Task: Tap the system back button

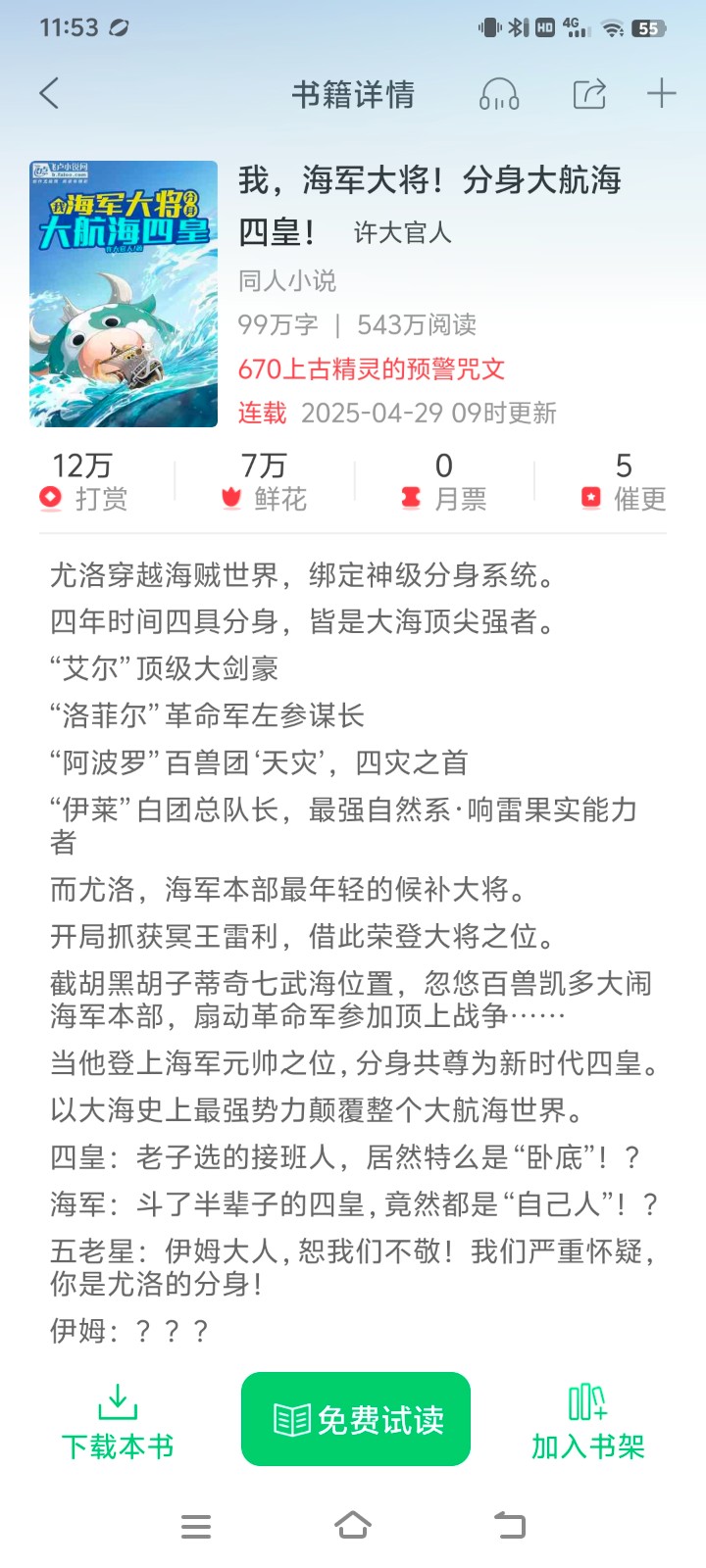Action: [510, 1526]
